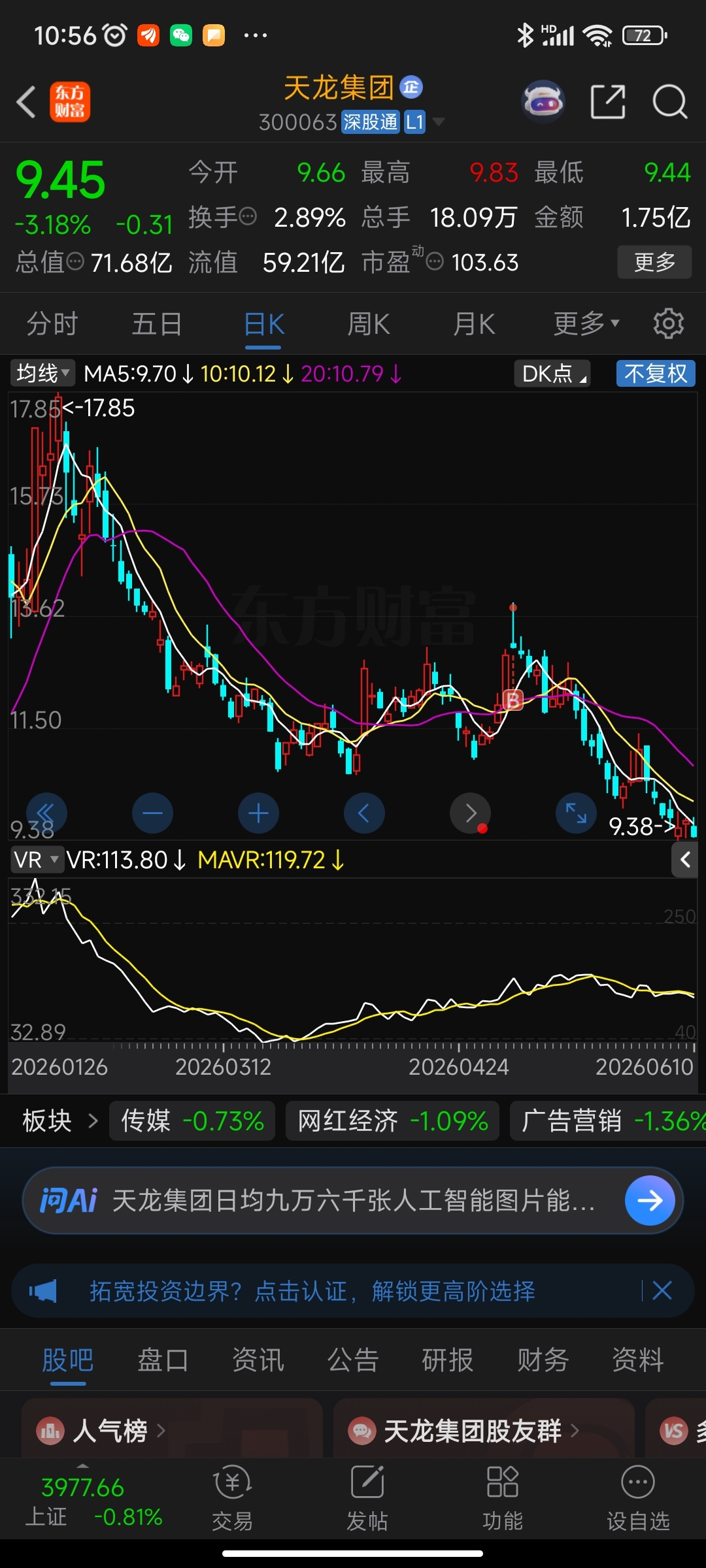Open the 均线 indicator dropdown
Screen dimensions: 706x1568
42,374
